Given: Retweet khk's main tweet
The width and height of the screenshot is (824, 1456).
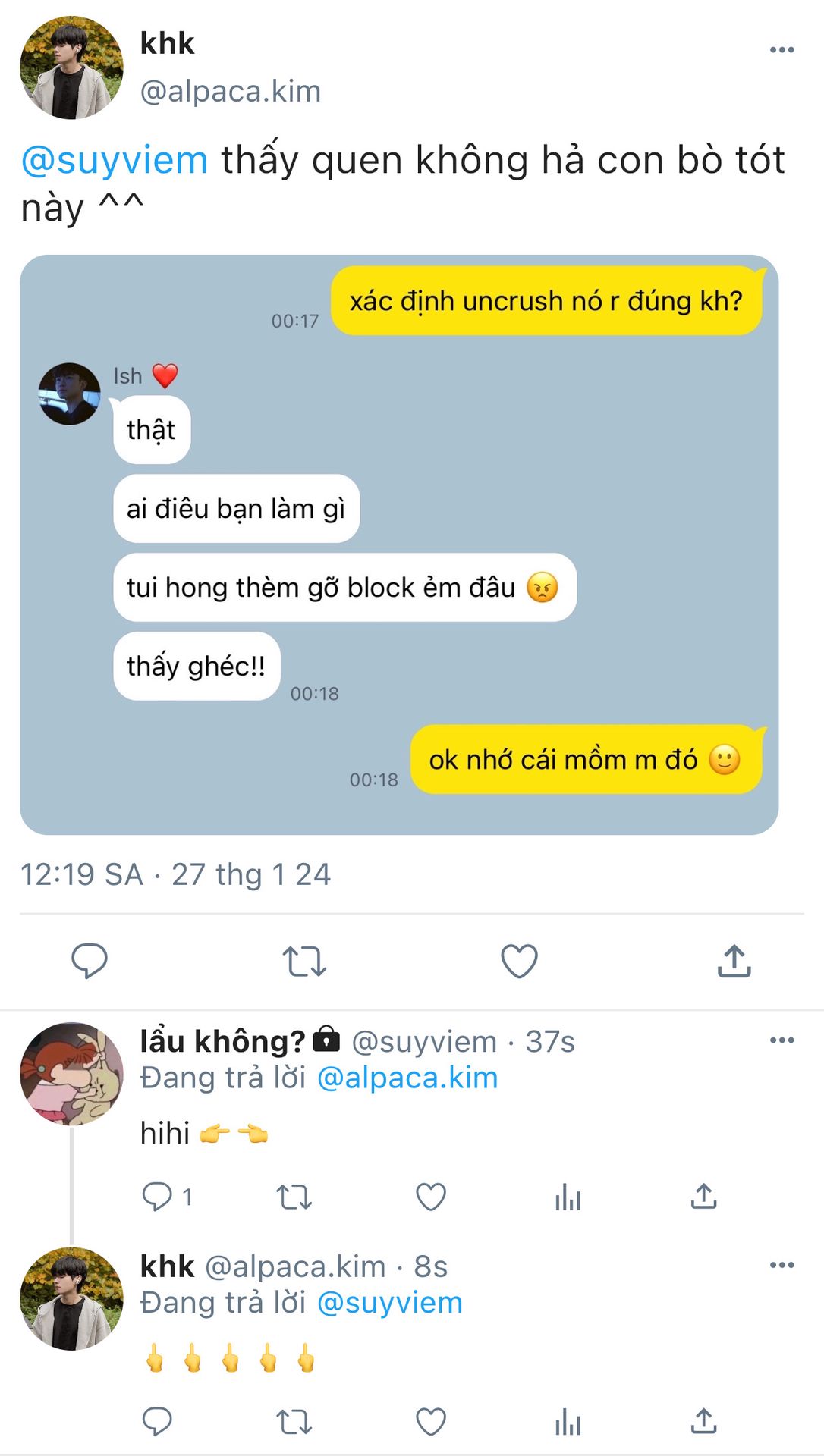Looking at the screenshot, I should pos(304,961).
